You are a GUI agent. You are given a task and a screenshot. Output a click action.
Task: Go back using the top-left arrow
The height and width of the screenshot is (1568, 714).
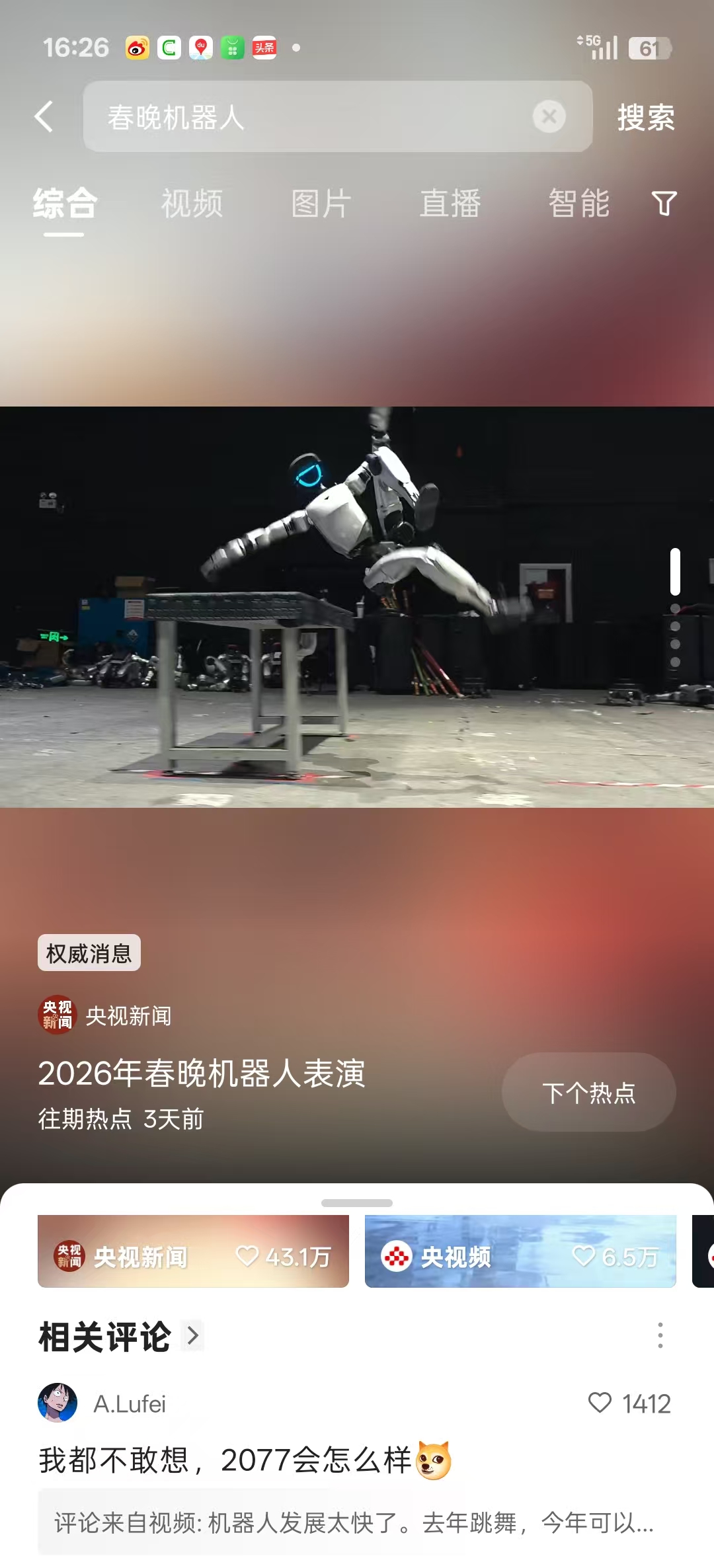[x=44, y=117]
